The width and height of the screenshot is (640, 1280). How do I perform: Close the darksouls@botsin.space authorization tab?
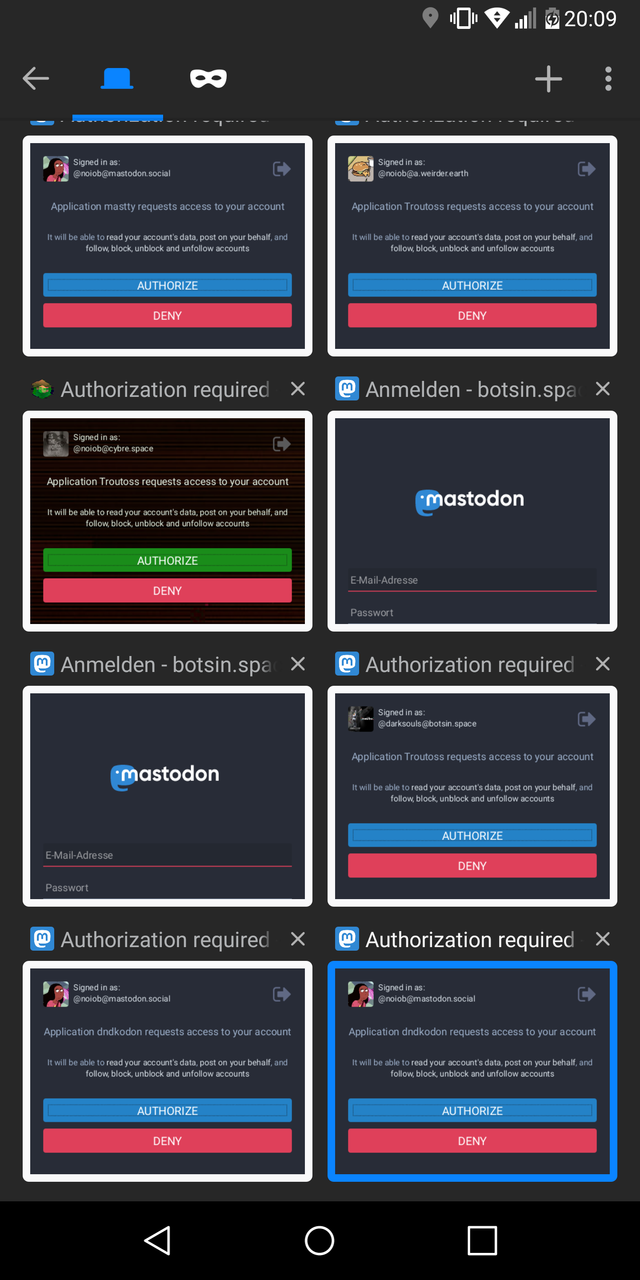(x=602, y=664)
